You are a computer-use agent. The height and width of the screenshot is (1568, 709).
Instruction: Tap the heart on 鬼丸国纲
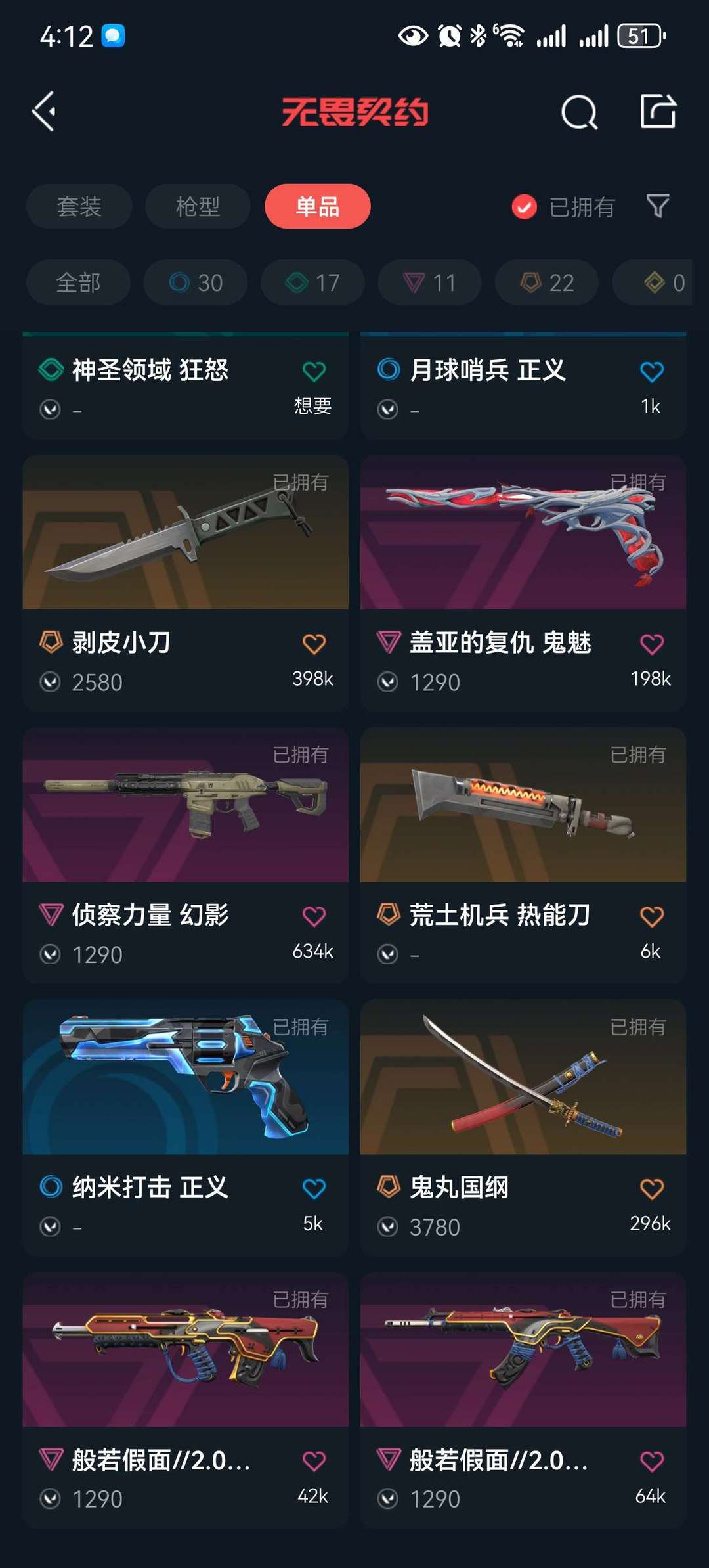pos(651,1189)
